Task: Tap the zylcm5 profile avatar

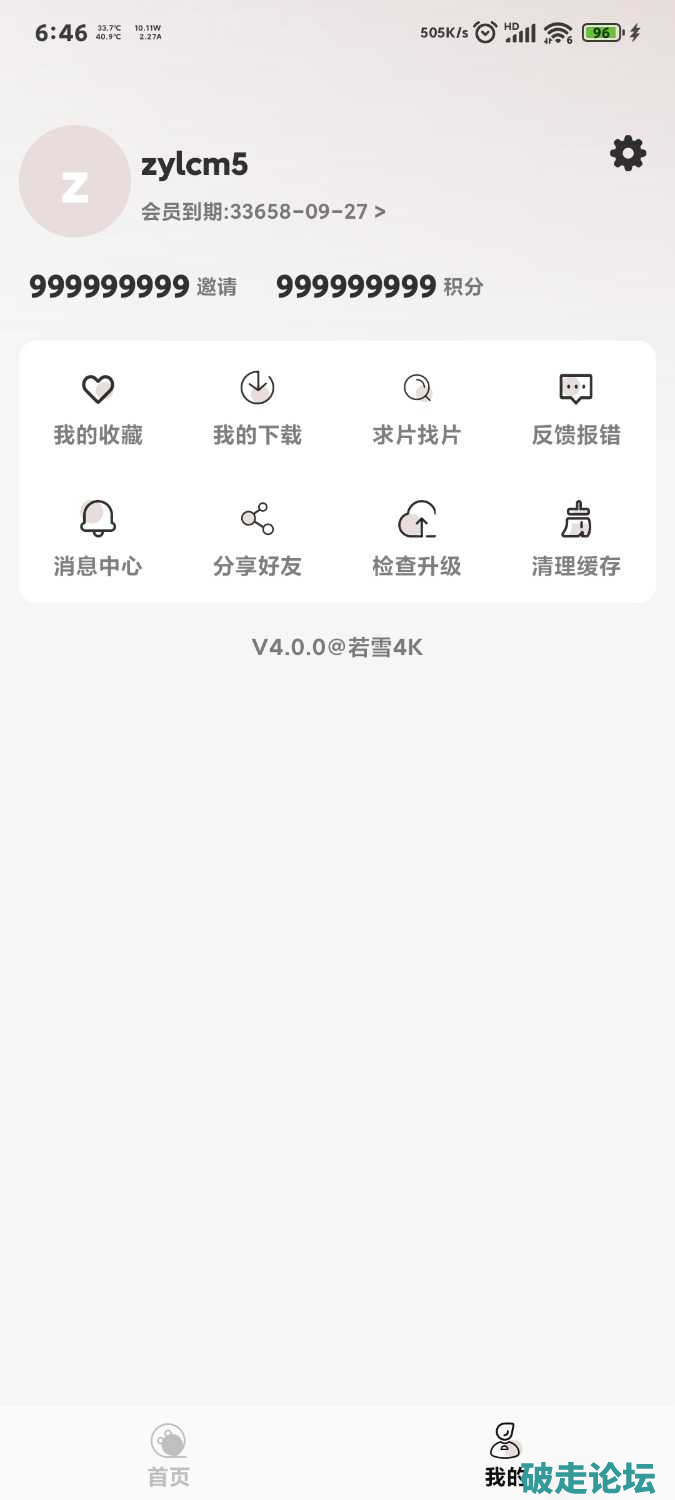Action: 75,181
